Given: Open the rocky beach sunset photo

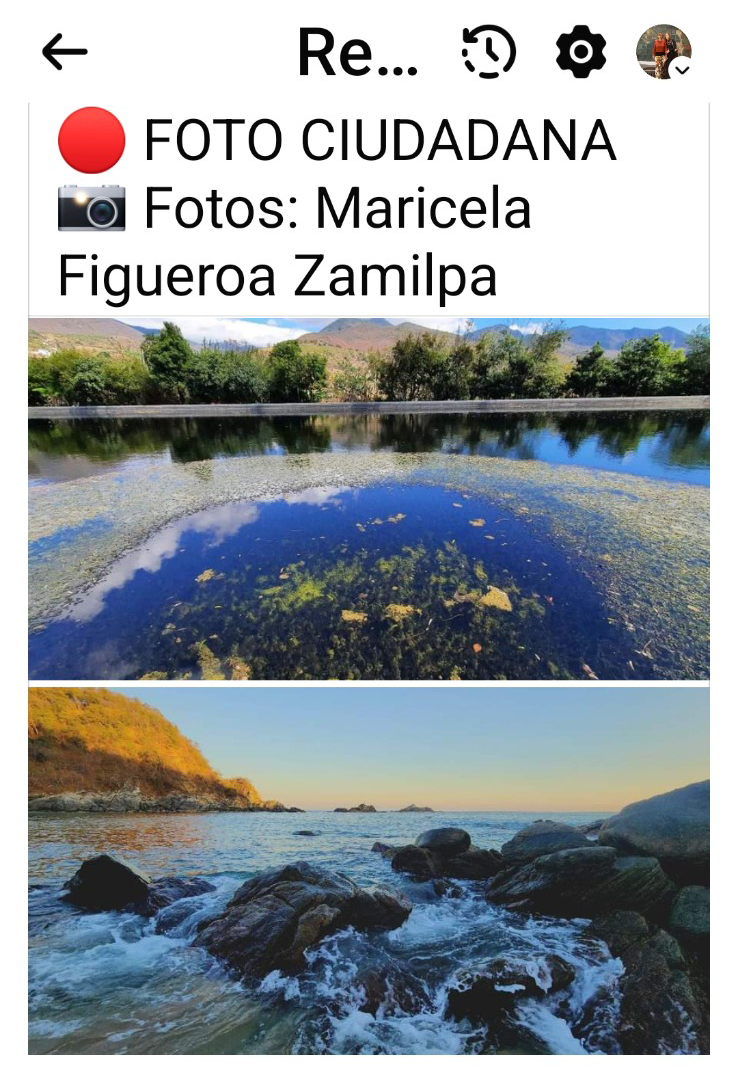Looking at the screenshot, I should click(x=368, y=868).
